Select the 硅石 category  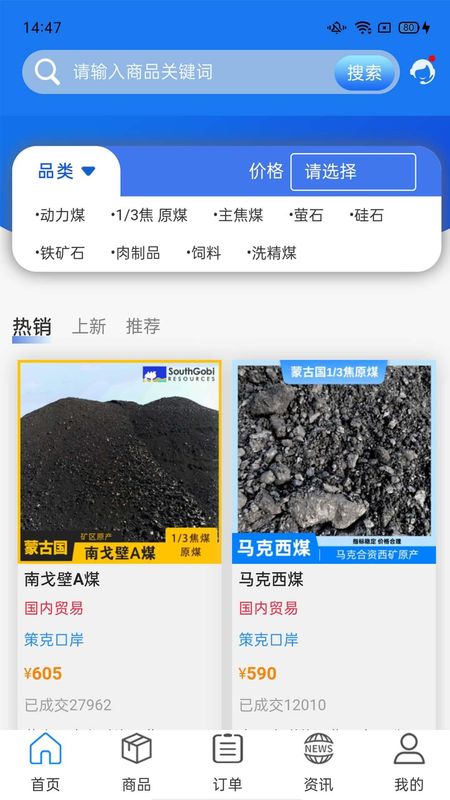coord(367,215)
